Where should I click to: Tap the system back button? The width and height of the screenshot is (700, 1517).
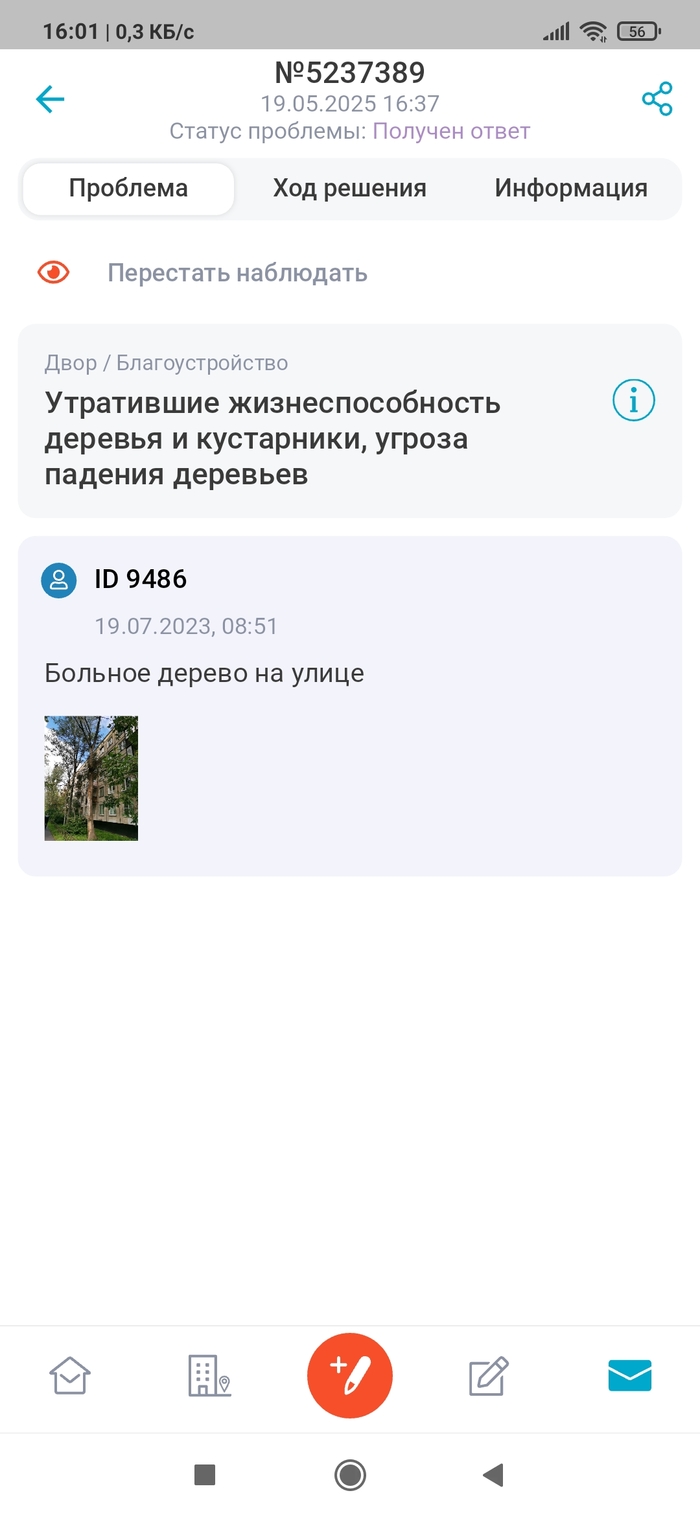pyautogui.click(x=492, y=1474)
